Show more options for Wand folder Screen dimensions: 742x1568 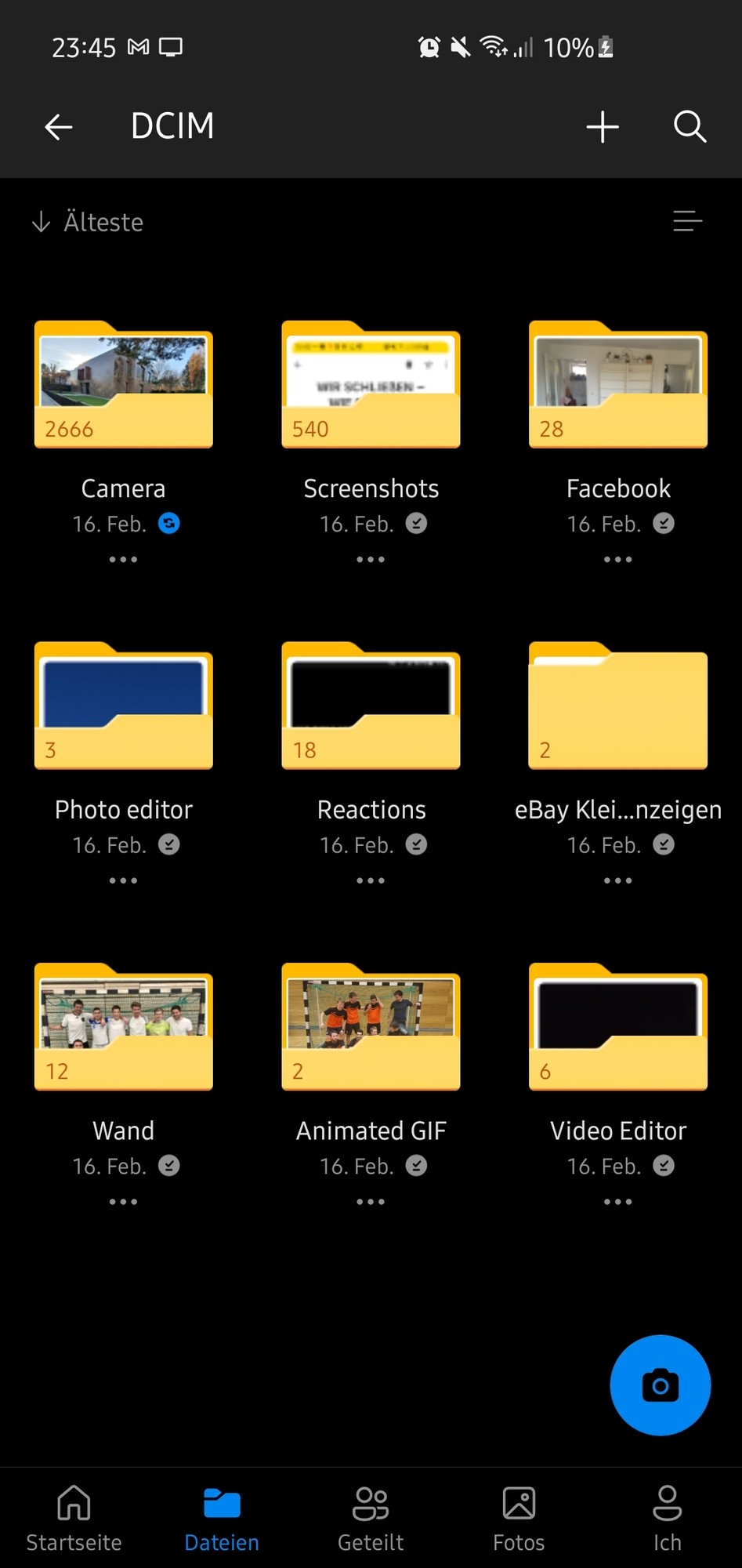coord(123,1202)
